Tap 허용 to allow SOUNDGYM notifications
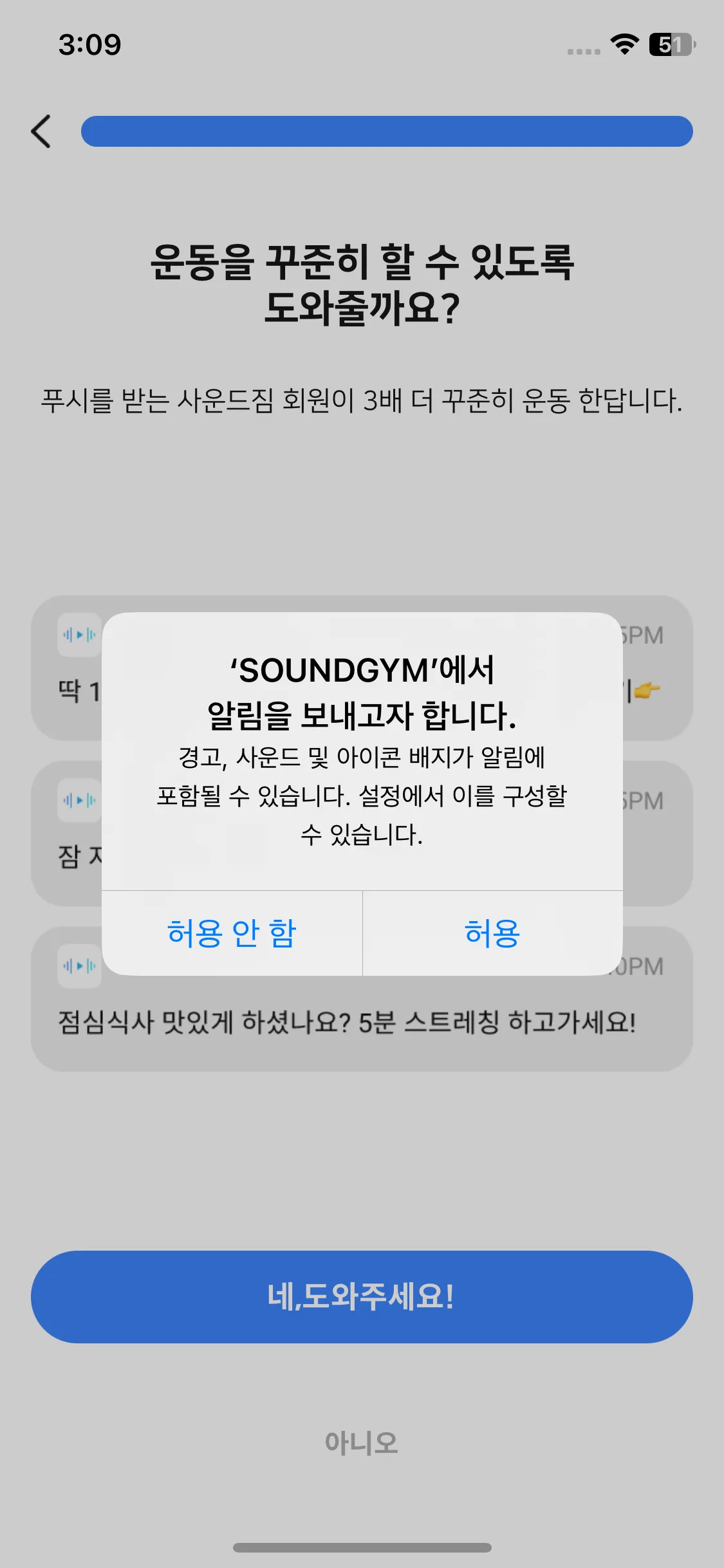724x1568 pixels. [492, 933]
